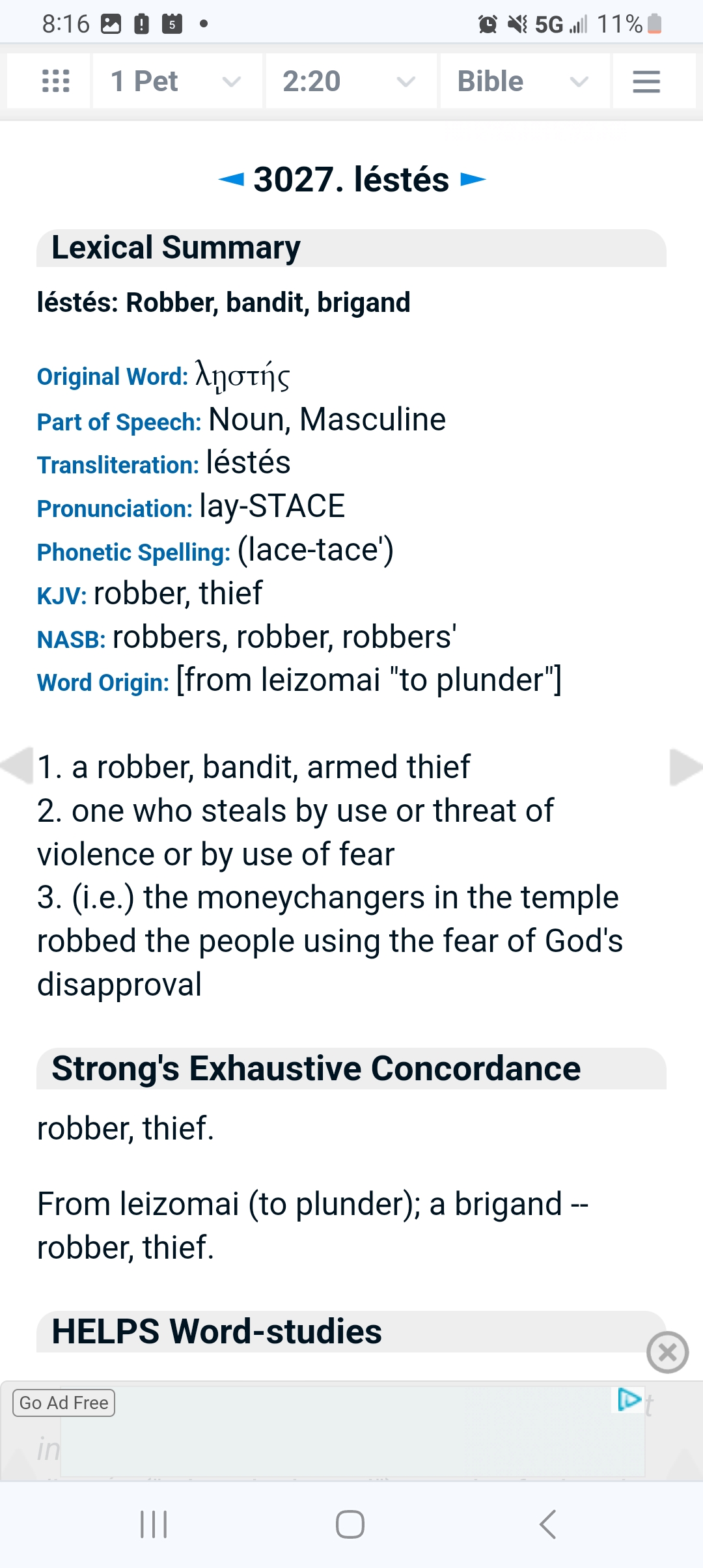The height and width of the screenshot is (1568, 703).
Task: Tap the gray right page arrow
Action: [x=686, y=766]
